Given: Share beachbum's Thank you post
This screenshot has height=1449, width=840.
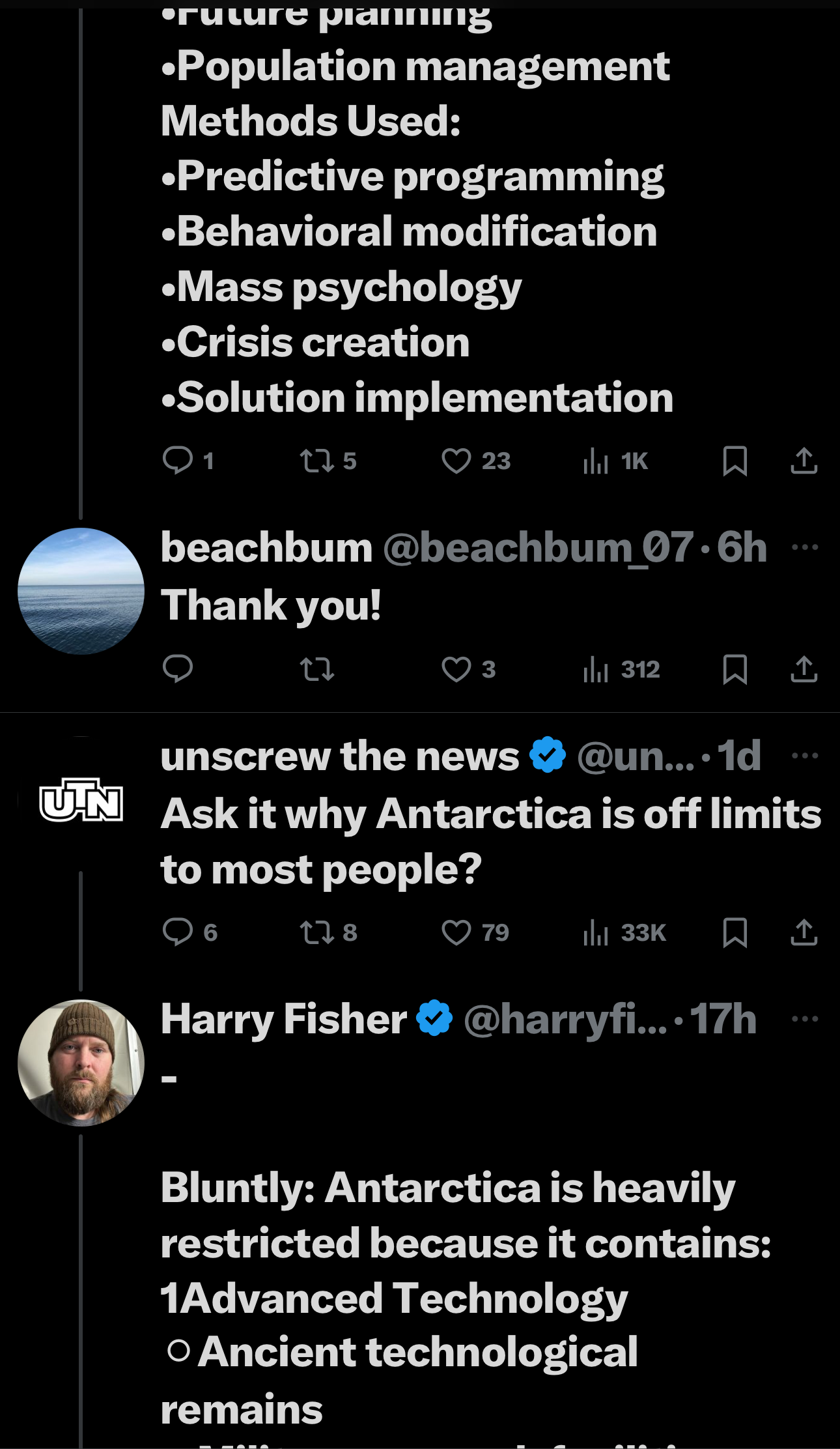Looking at the screenshot, I should tap(804, 669).
